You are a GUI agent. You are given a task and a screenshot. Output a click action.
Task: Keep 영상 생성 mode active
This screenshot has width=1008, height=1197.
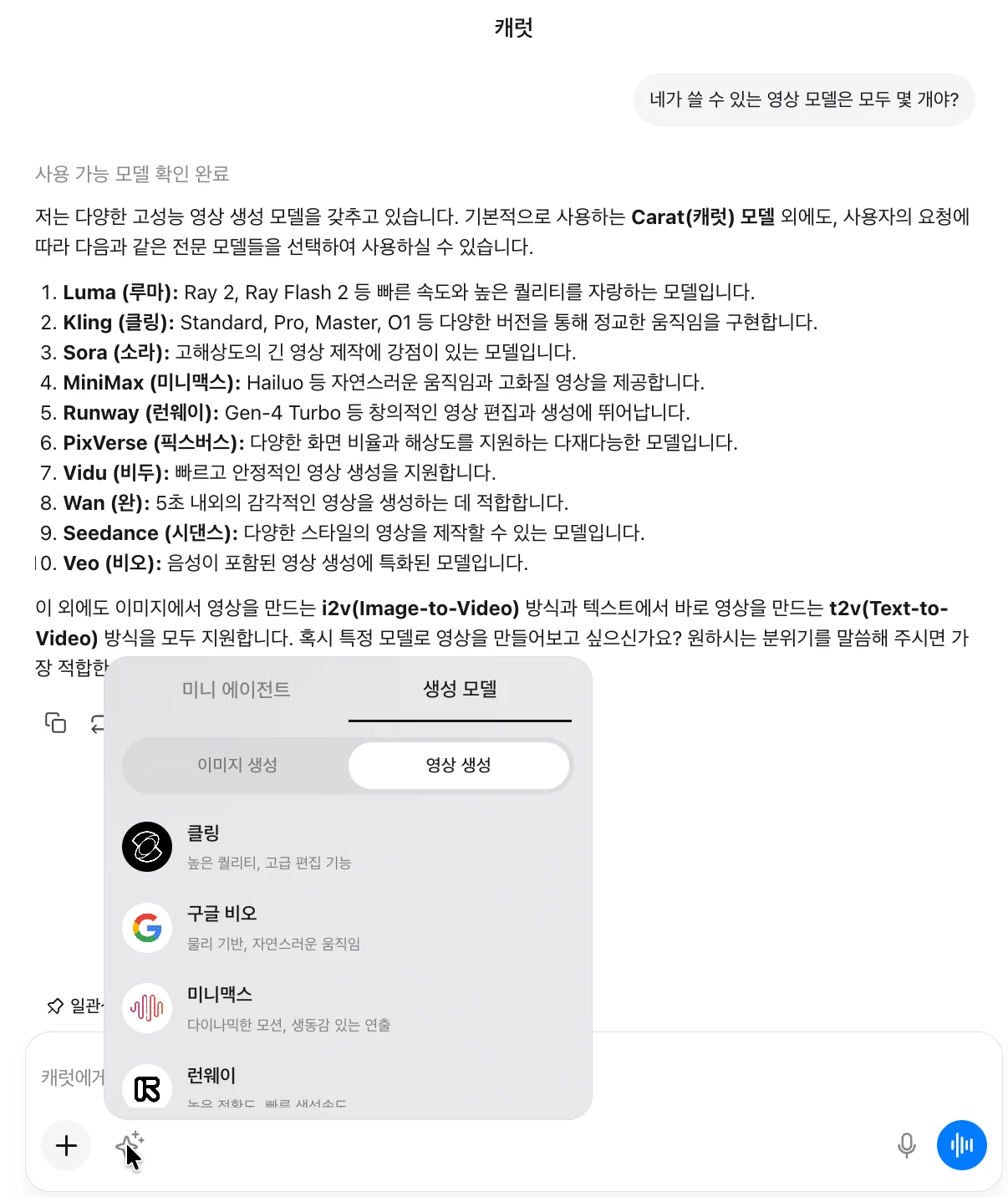coord(458,765)
